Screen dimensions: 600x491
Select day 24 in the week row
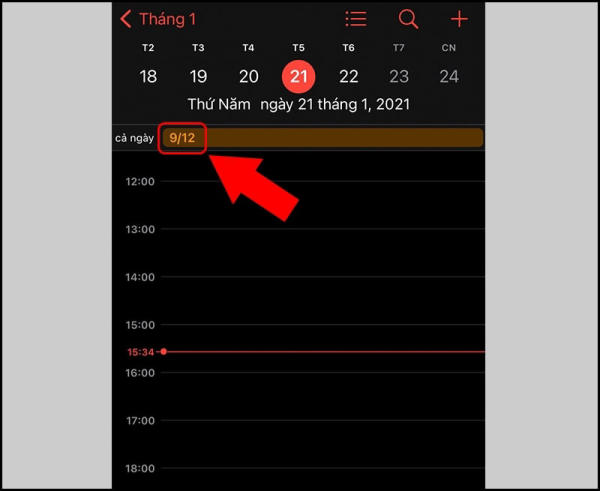coord(449,77)
